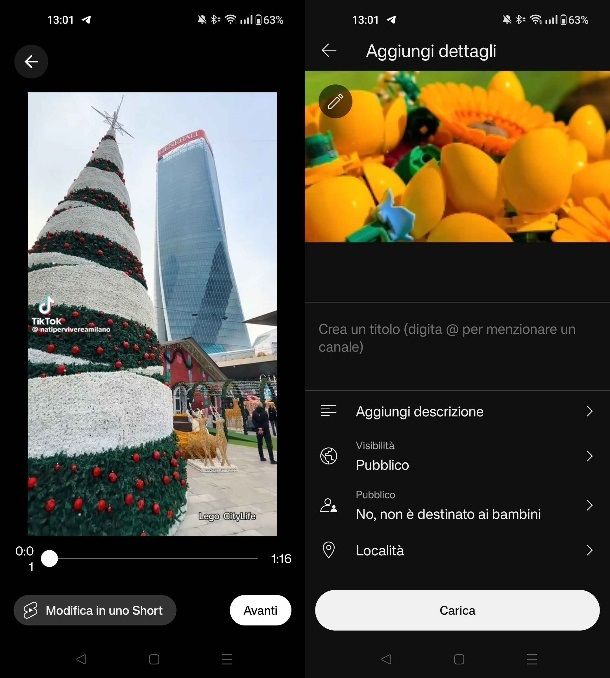Tap Carica to upload the video
The width and height of the screenshot is (610, 678).
457,610
